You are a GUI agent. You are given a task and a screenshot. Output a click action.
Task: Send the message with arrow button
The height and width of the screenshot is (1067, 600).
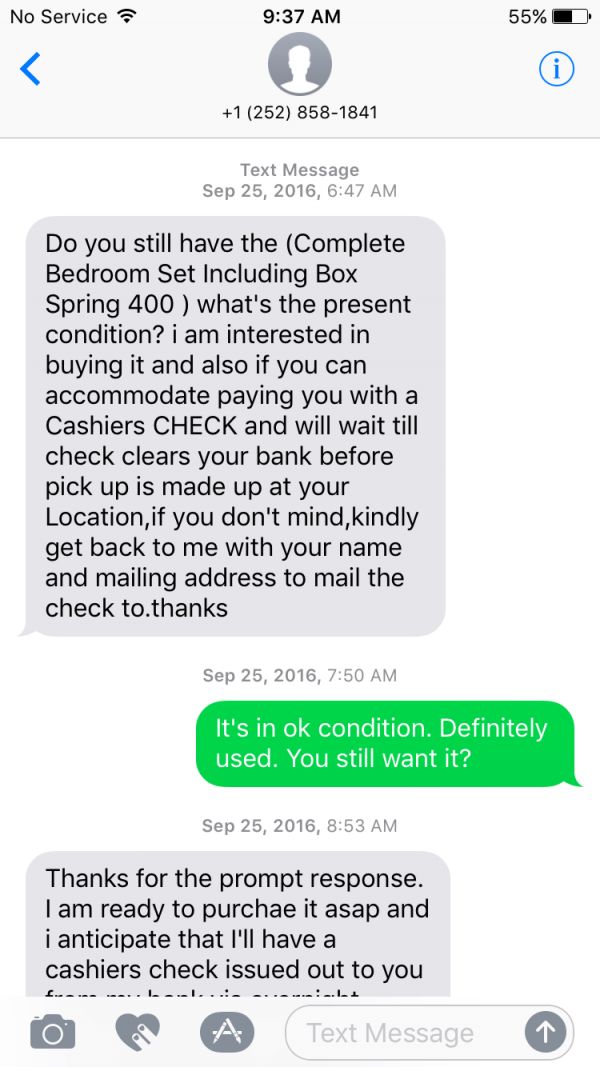pos(545,1032)
